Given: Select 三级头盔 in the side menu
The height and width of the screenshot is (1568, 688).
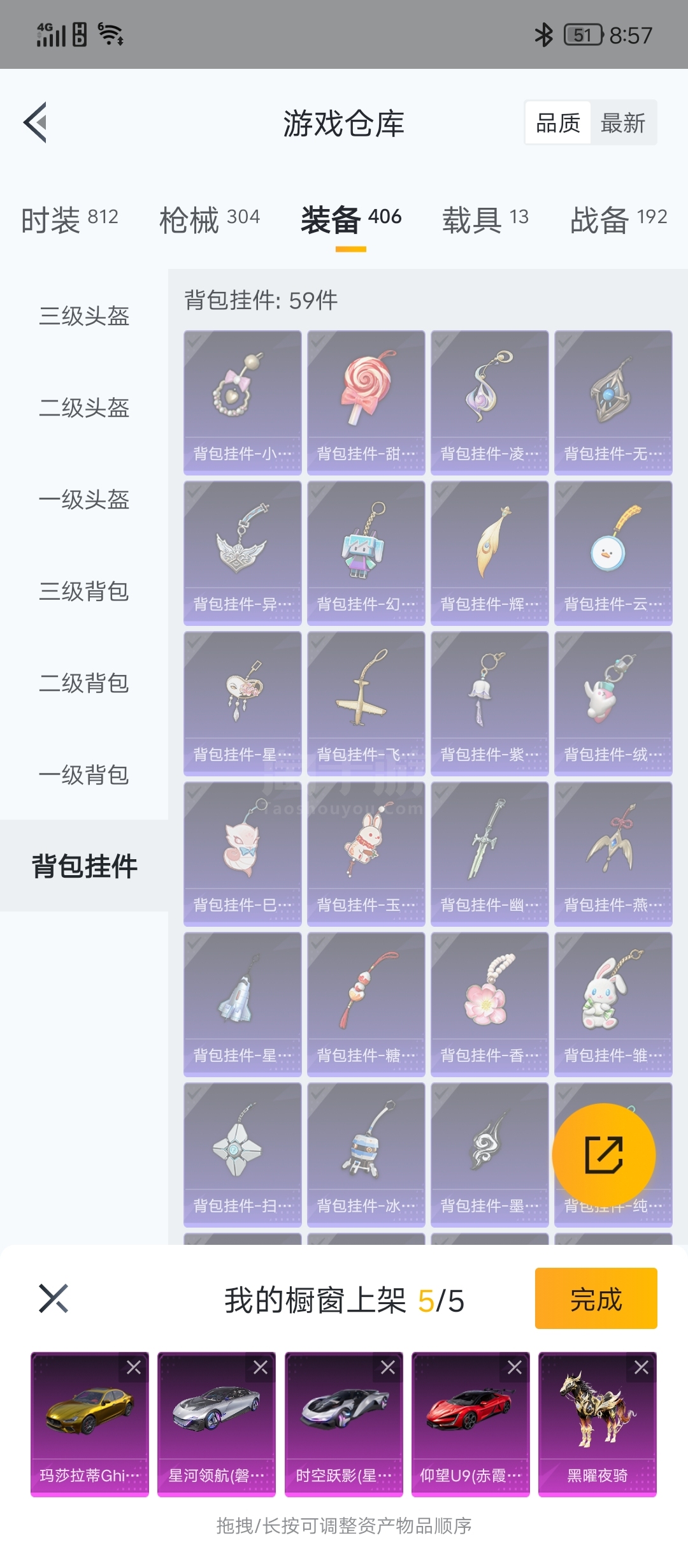Looking at the screenshot, I should (x=84, y=316).
